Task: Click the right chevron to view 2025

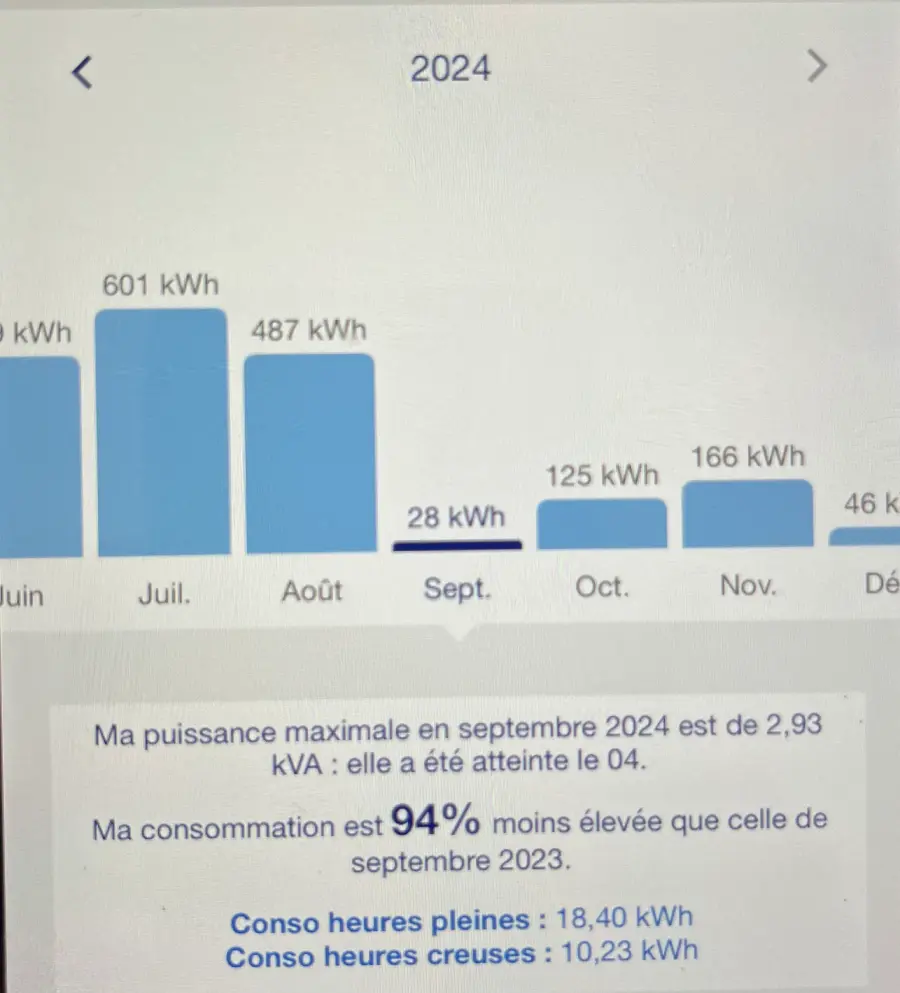Action: click(x=817, y=66)
